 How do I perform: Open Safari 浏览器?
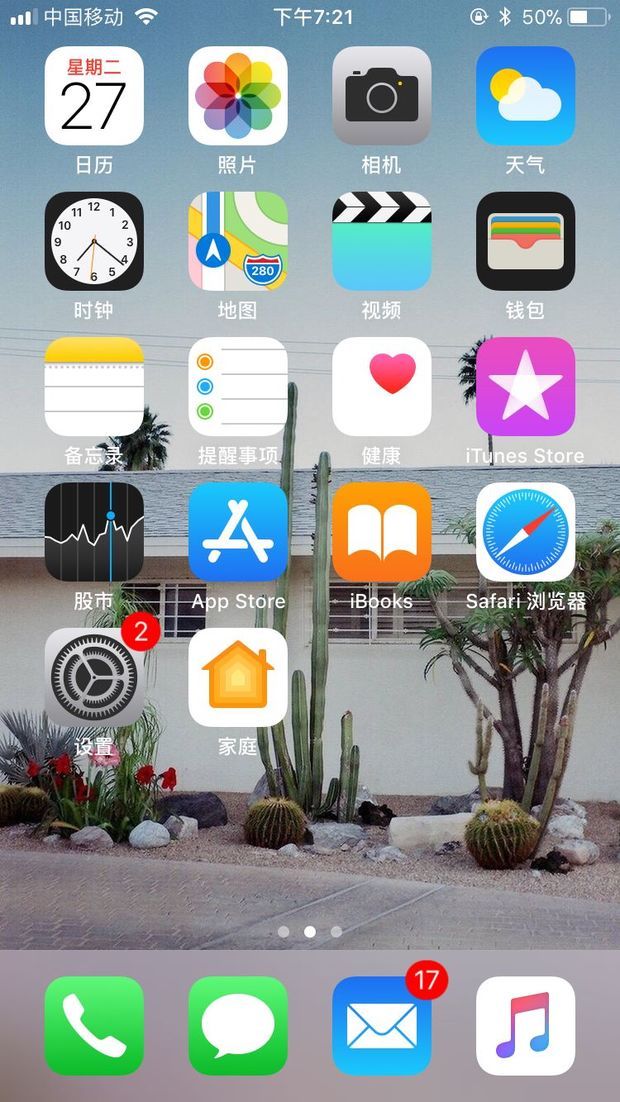pos(525,532)
